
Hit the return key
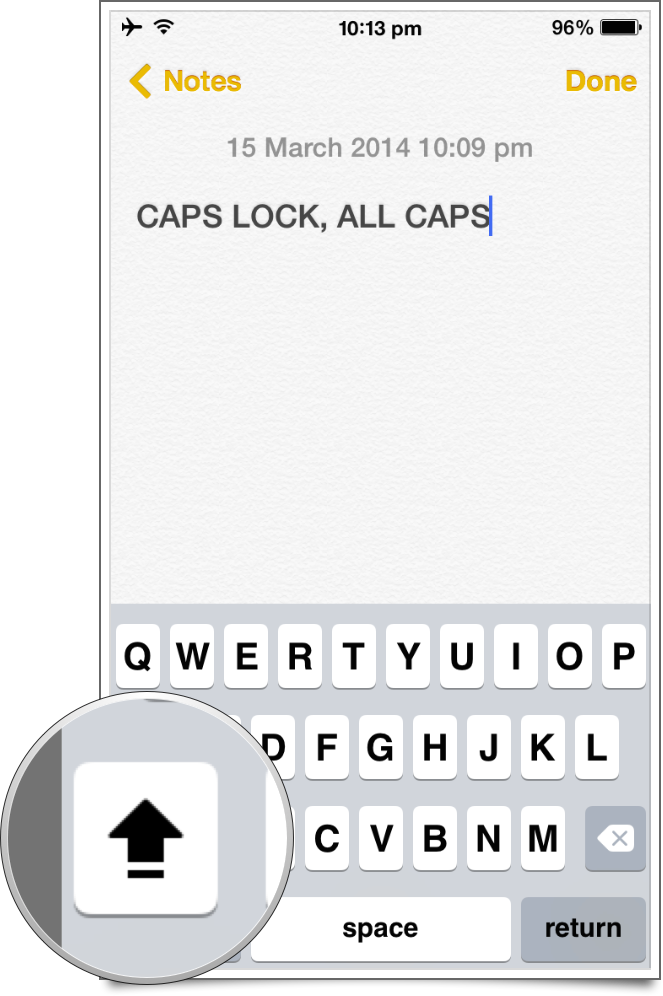[x=582, y=929]
